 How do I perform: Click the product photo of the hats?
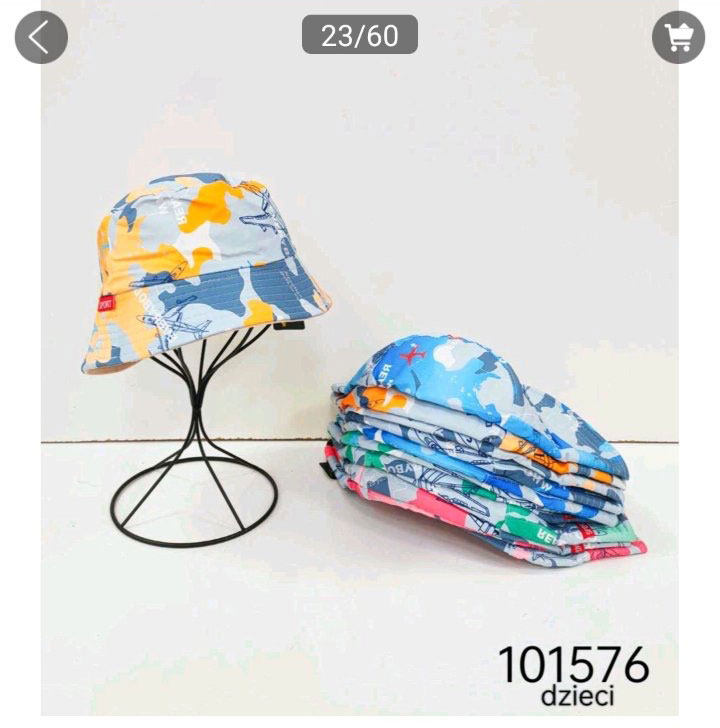pos(360,360)
